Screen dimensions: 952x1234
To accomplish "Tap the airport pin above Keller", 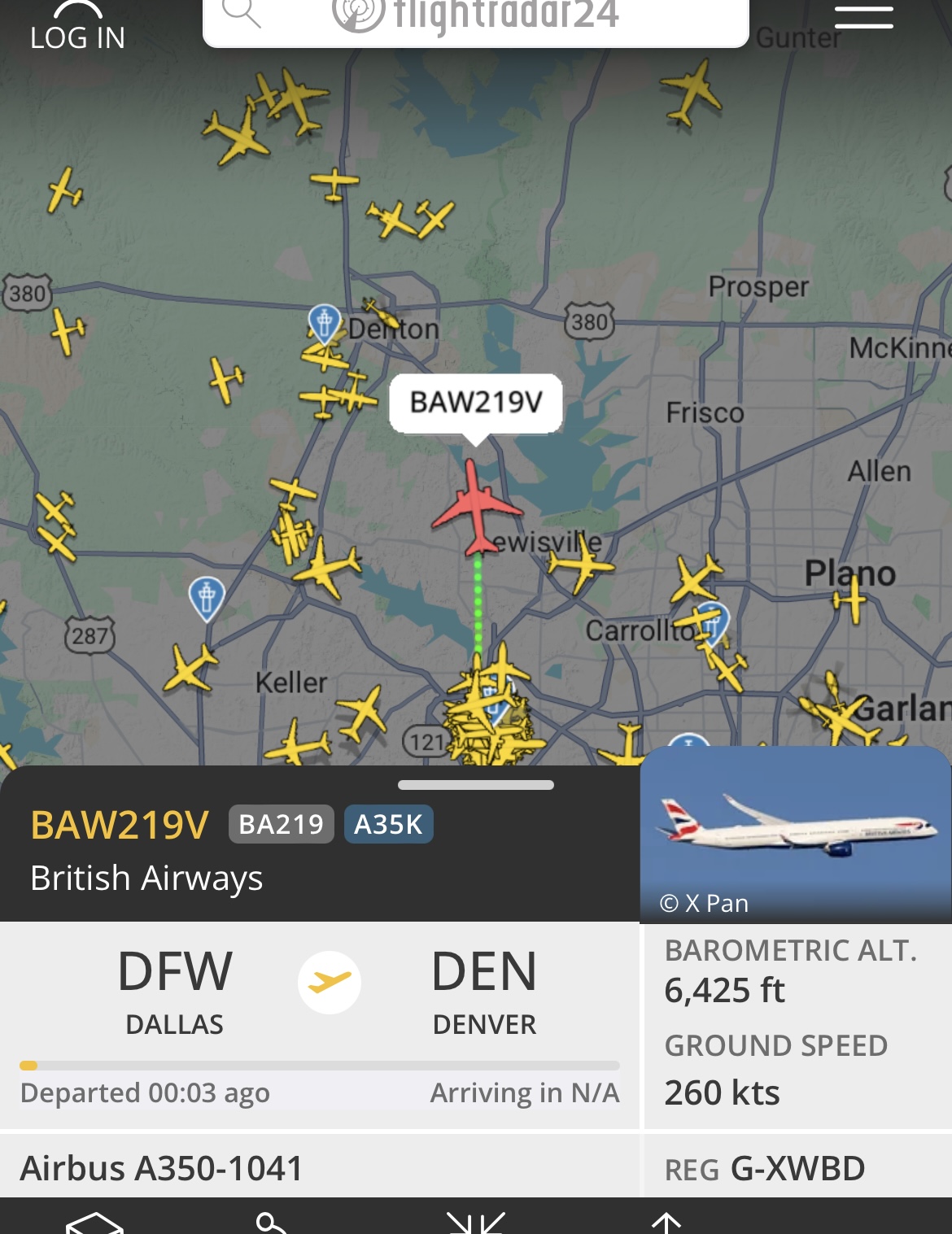I will pos(207,597).
